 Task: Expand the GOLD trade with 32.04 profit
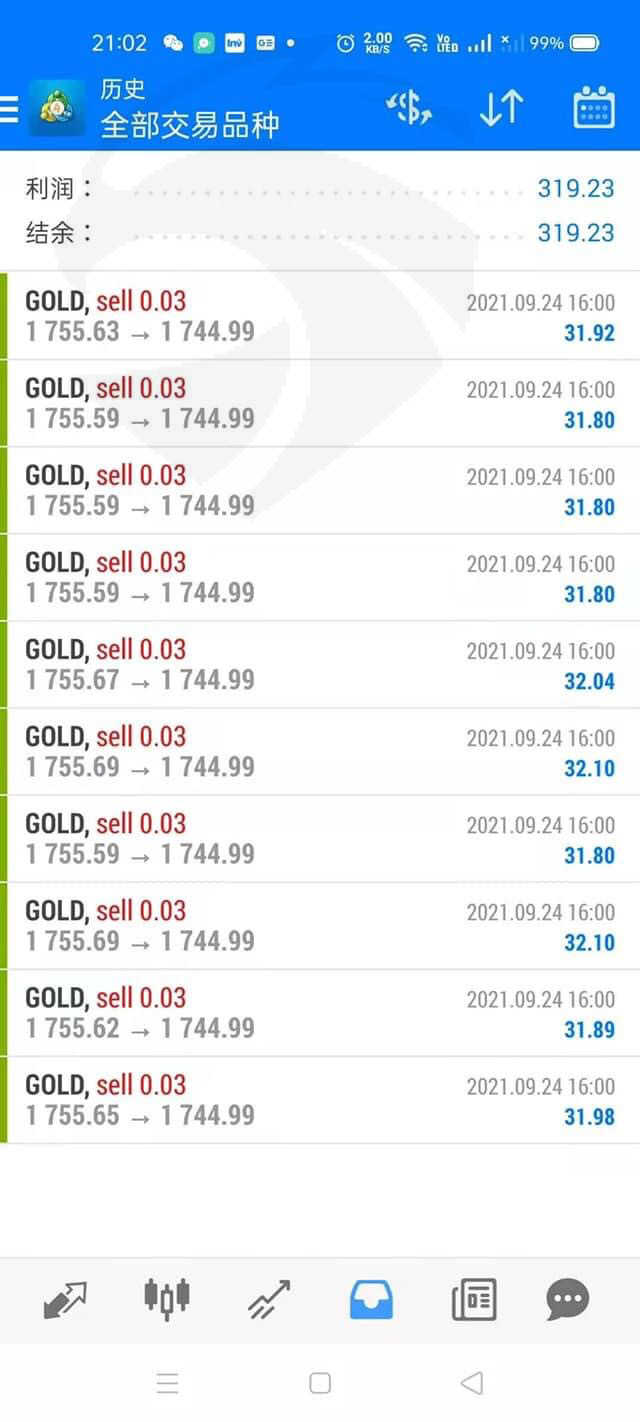(320, 665)
